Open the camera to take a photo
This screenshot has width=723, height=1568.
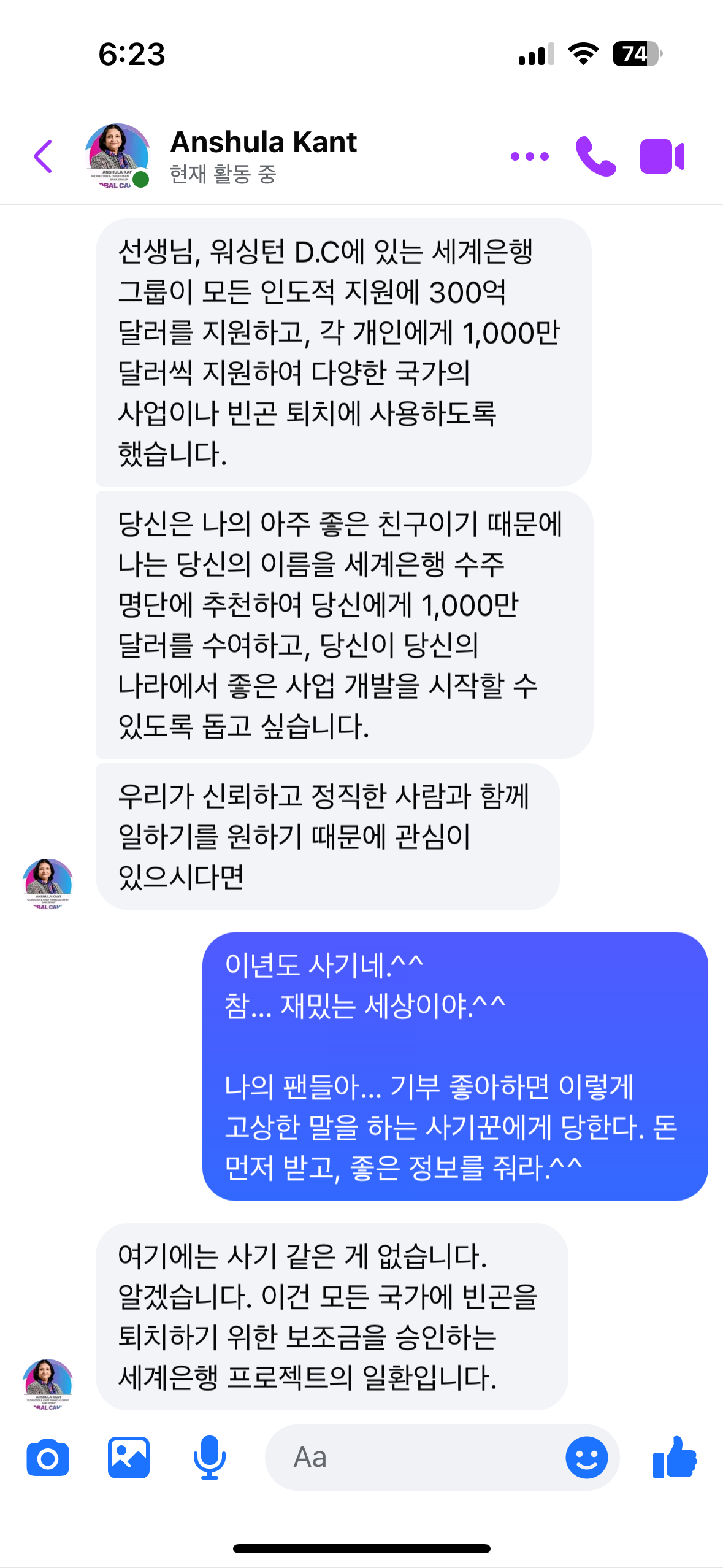(48, 1458)
